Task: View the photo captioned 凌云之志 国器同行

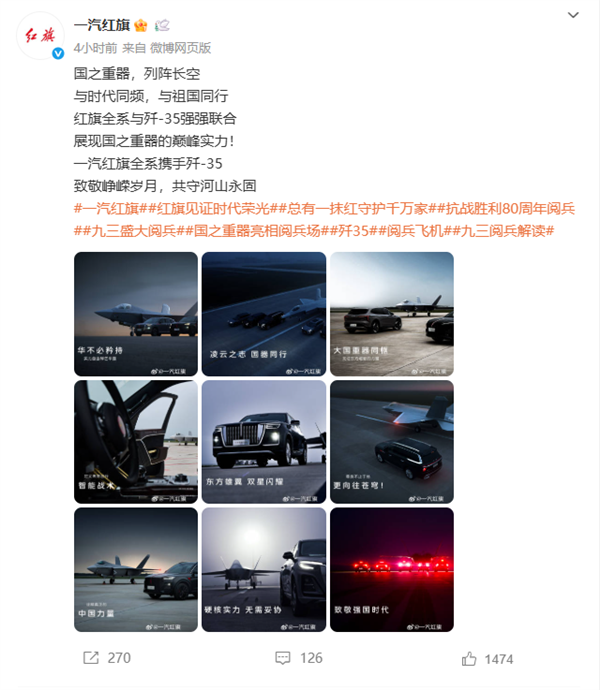Action: pyautogui.click(x=263, y=313)
